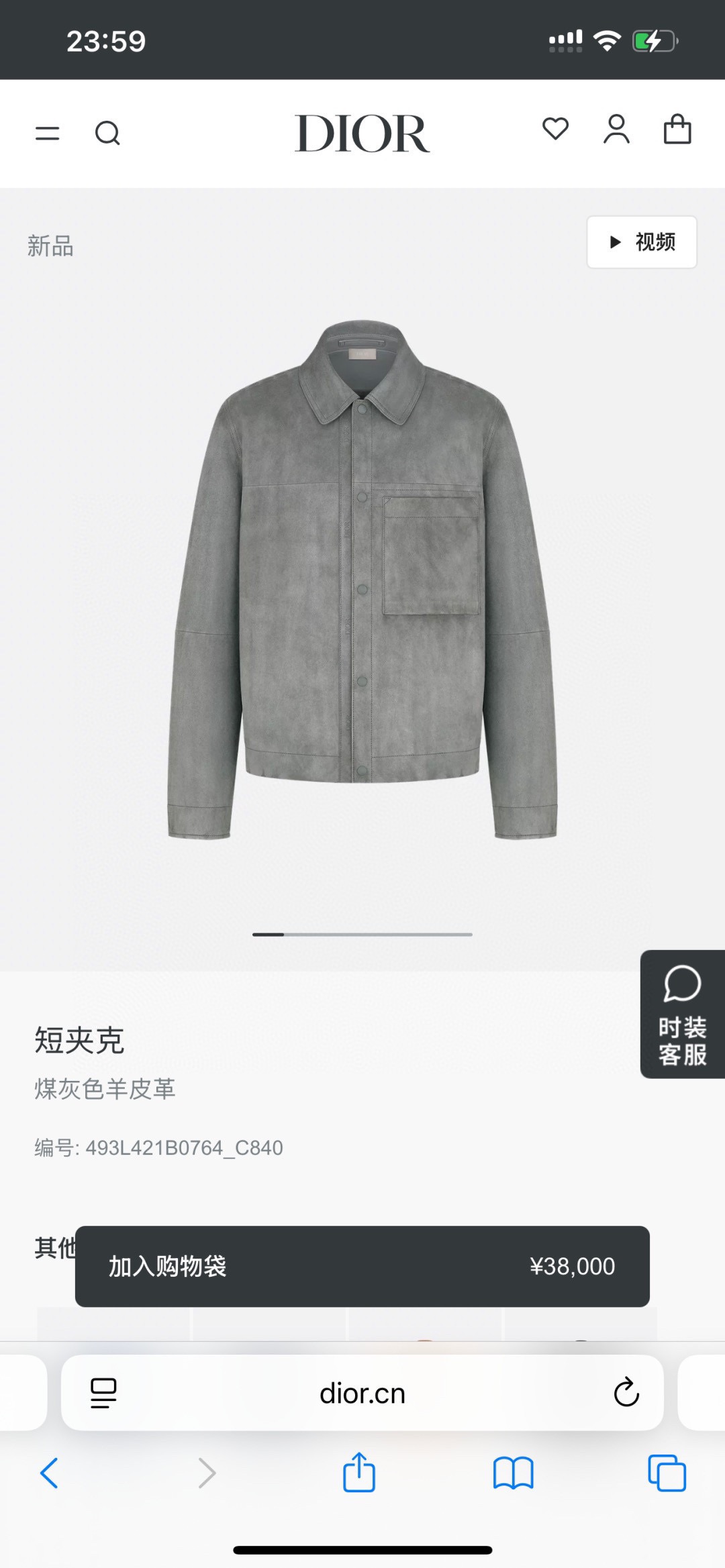Tap the product jacket photo
This screenshot has height=1568, width=725.
(x=362, y=584)
